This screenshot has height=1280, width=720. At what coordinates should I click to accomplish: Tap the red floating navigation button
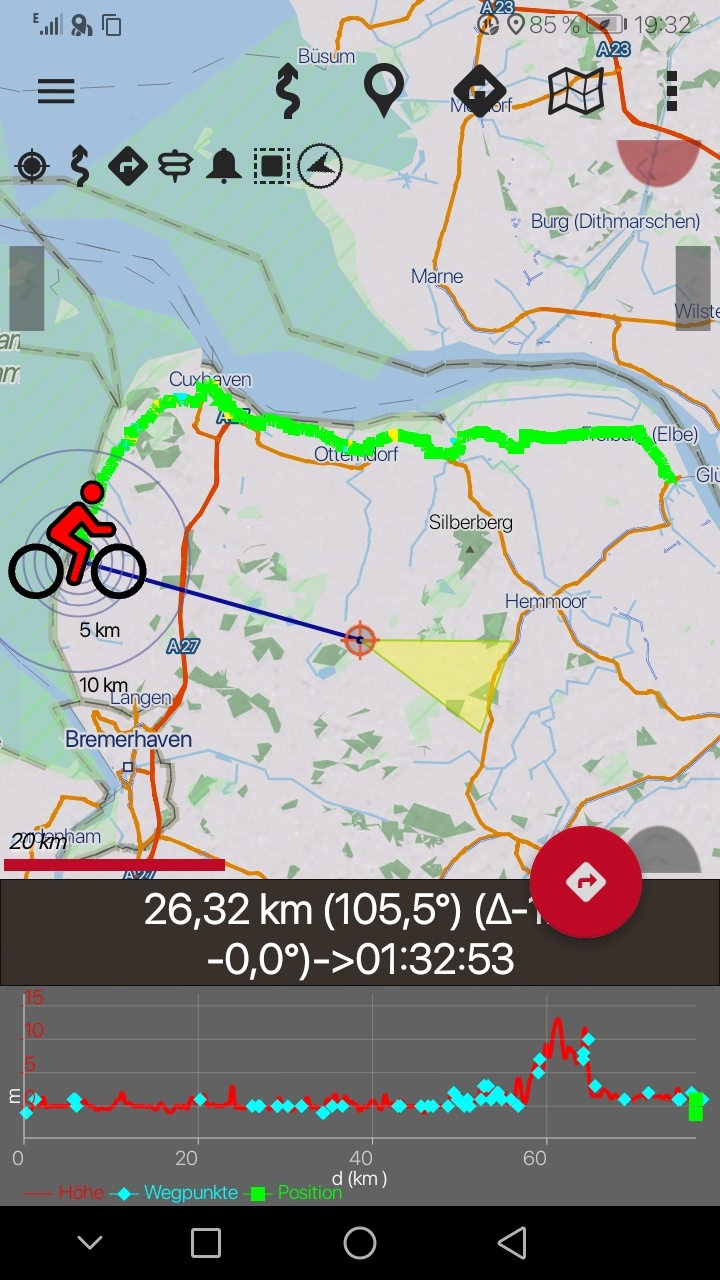[585, 882]
